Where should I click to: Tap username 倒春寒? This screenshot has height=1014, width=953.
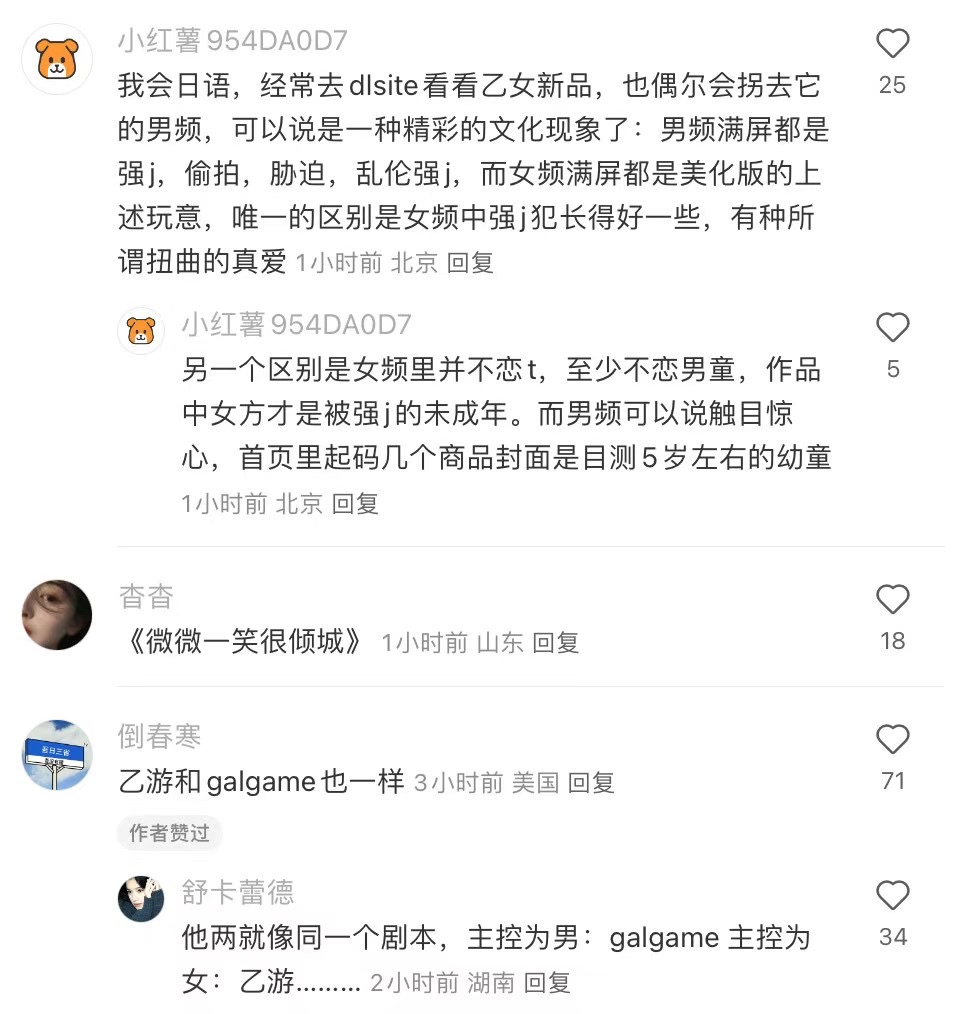(160, 737)
